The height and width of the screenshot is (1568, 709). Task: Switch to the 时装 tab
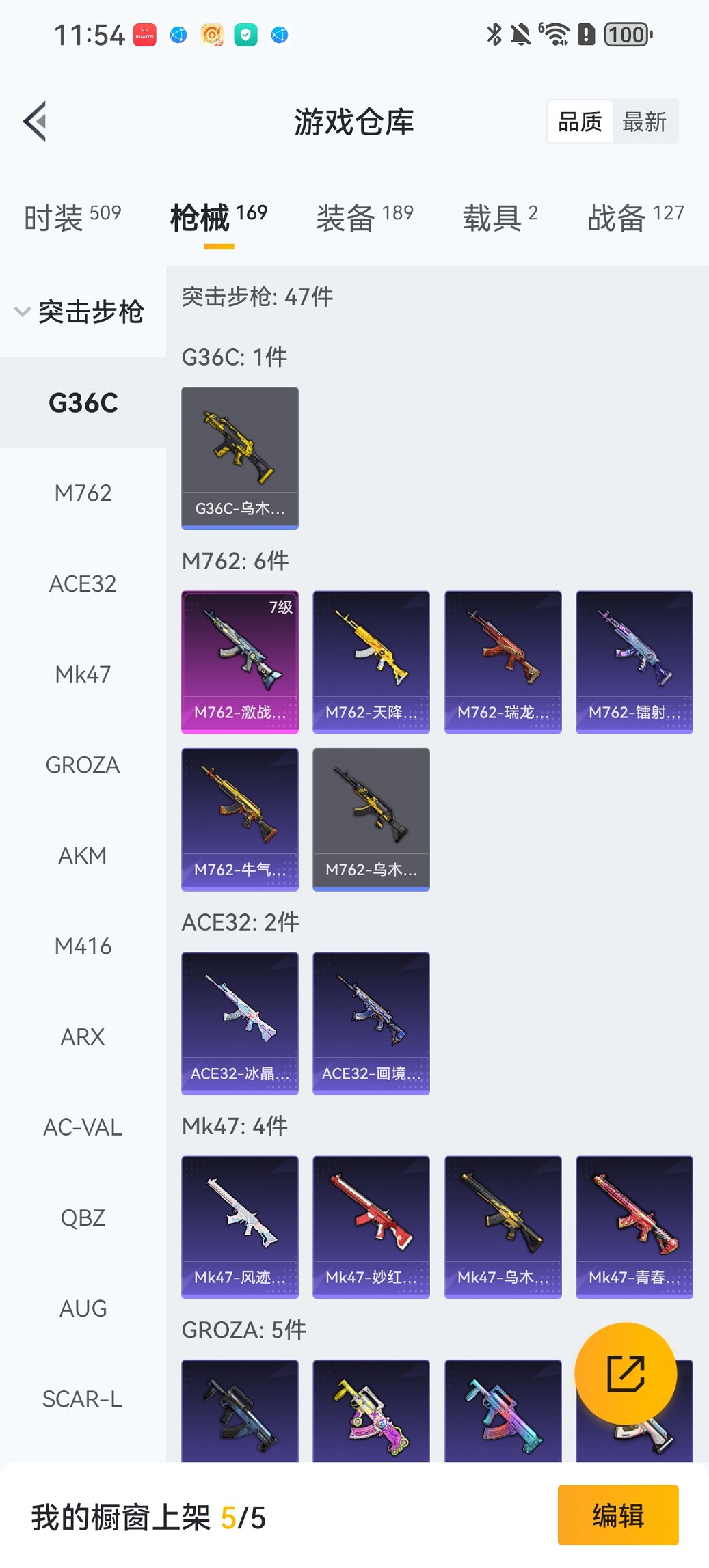72,218
